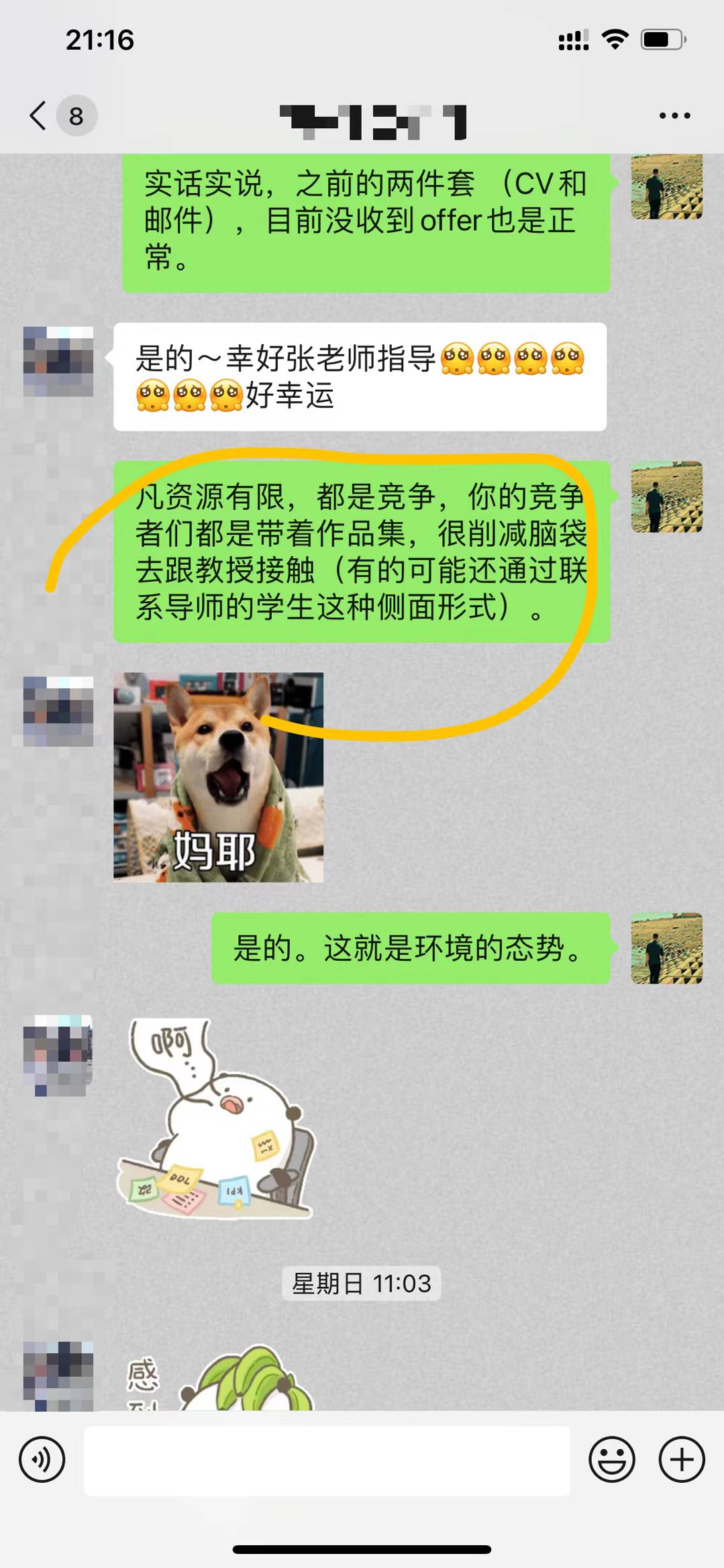The width and height of the screenshot is (724, 1568).
Task: Open contact avatar beside 是的～幸好张老师指导
Action: [58, 361]
